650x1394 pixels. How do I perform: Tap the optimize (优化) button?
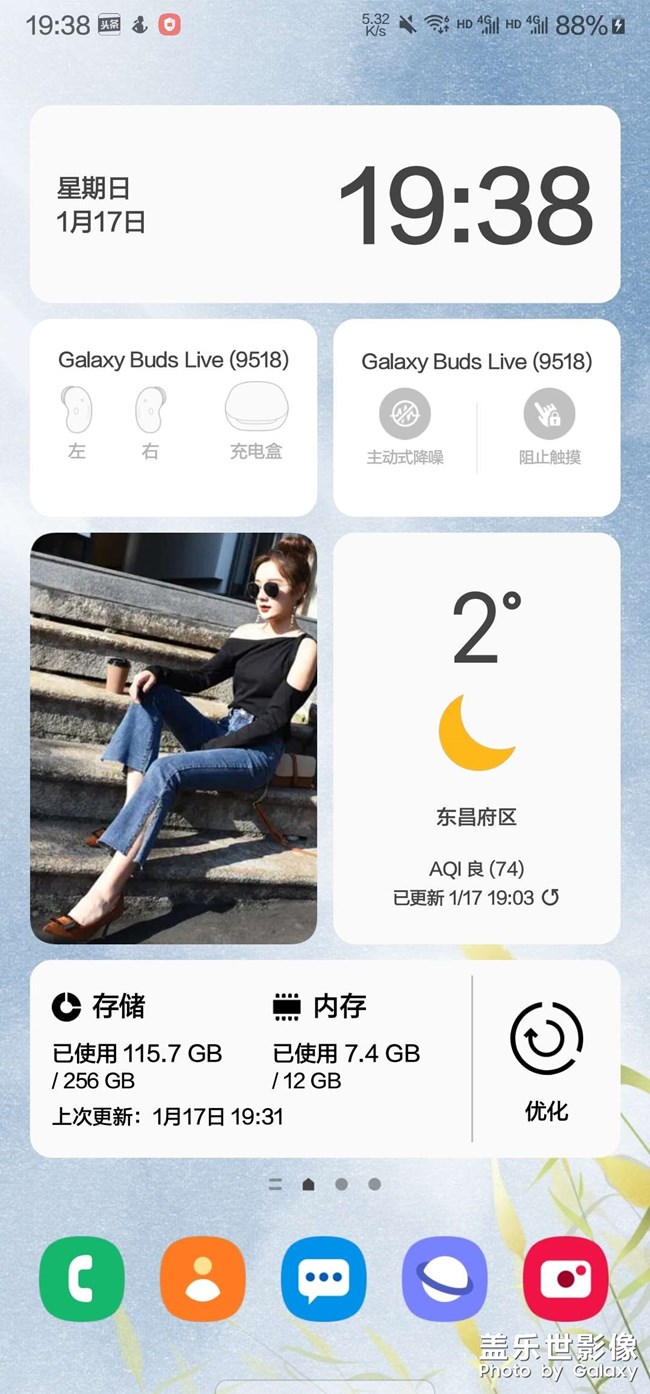pos(546,1060)
